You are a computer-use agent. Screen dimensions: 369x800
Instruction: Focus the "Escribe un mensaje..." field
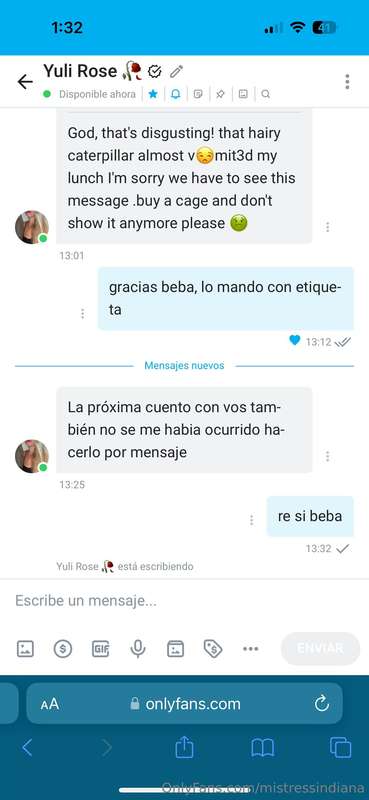click(x=184, y=601)
